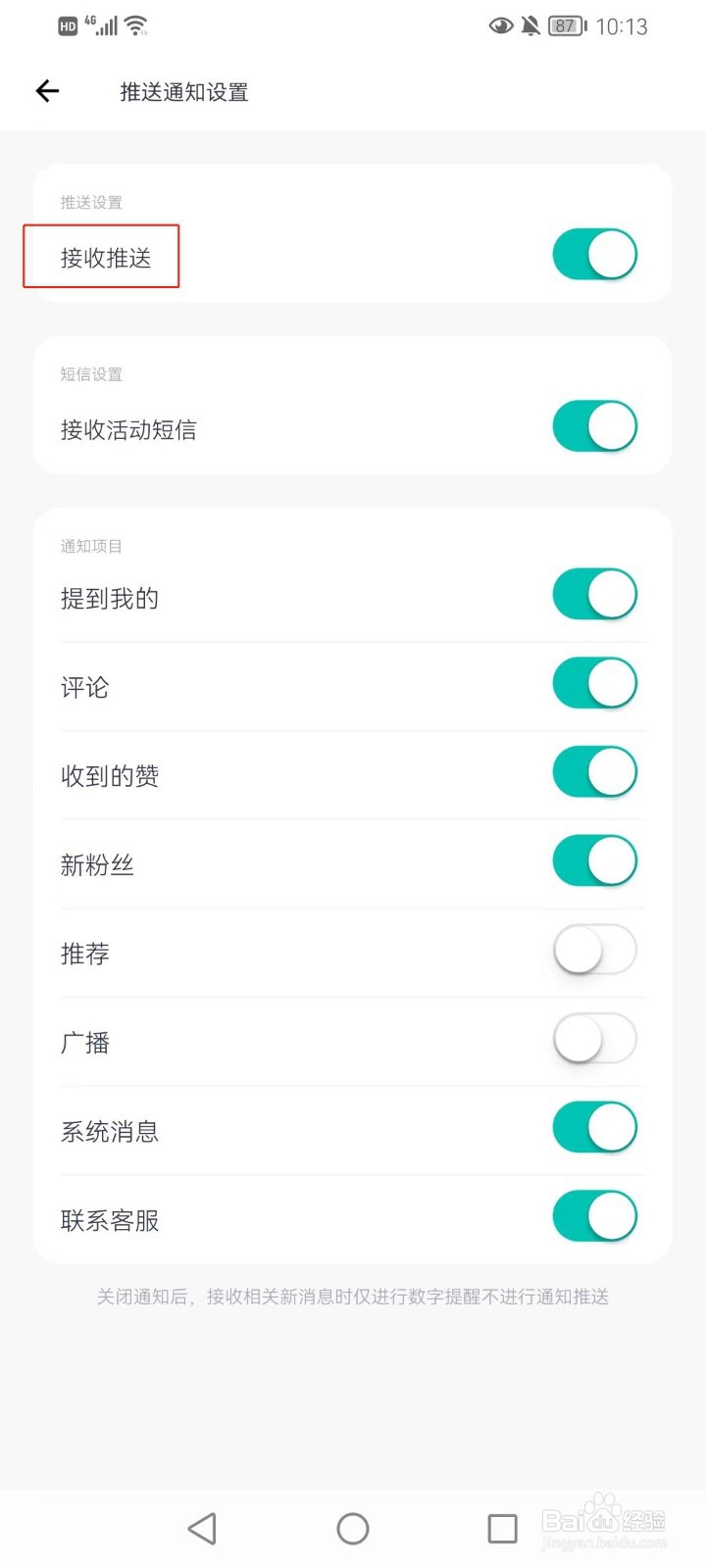Disable the 新粉丝 notification toggle
Screen dimensions: 706x1568
click(x=595, y=860)
